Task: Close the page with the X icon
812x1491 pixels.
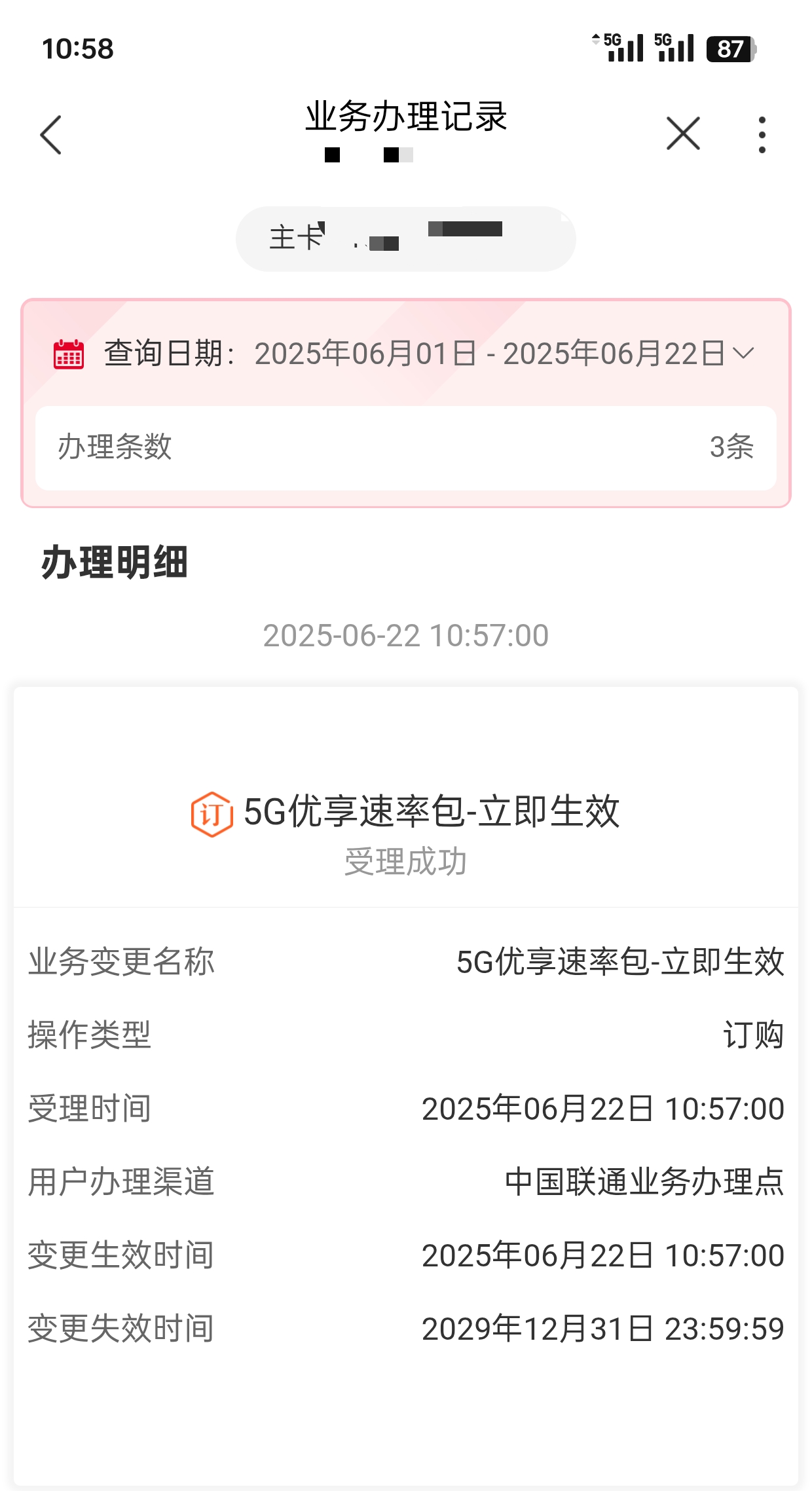Action: click(683, 134)
